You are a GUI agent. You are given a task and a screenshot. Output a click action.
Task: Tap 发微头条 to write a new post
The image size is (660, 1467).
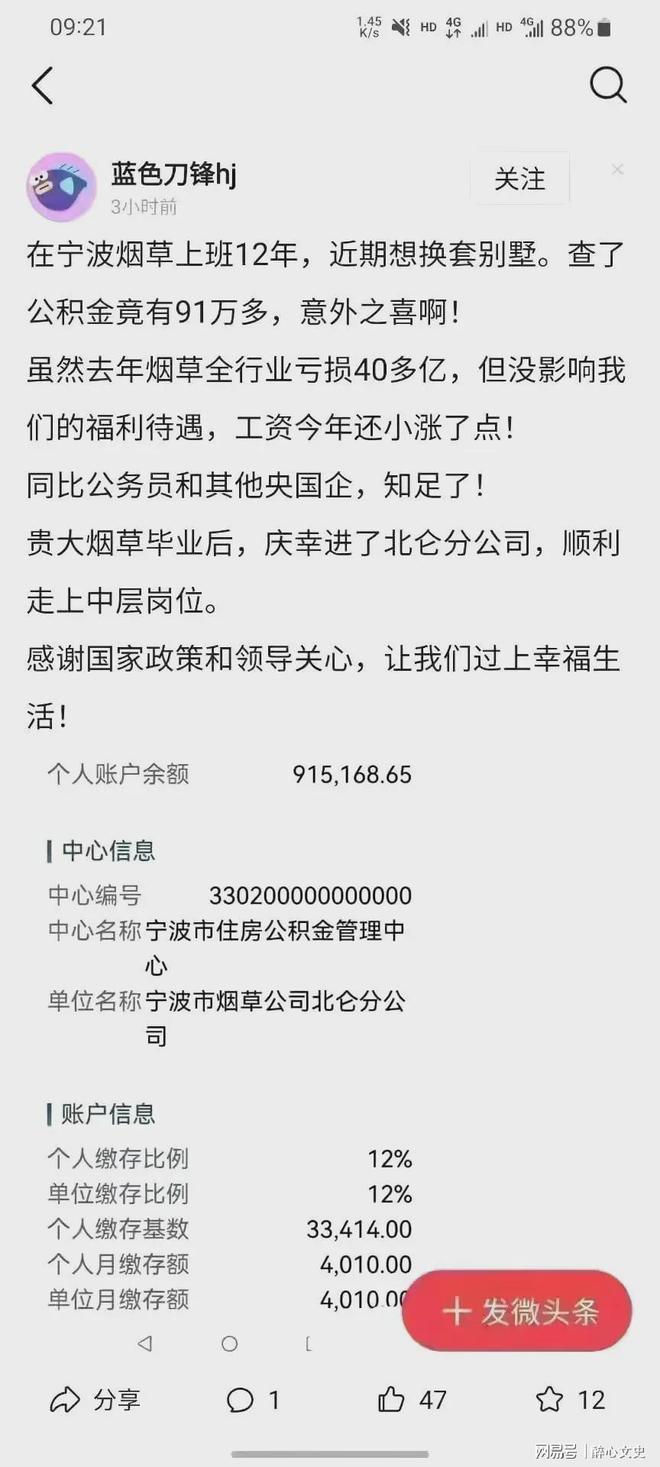pos(518,1312)
